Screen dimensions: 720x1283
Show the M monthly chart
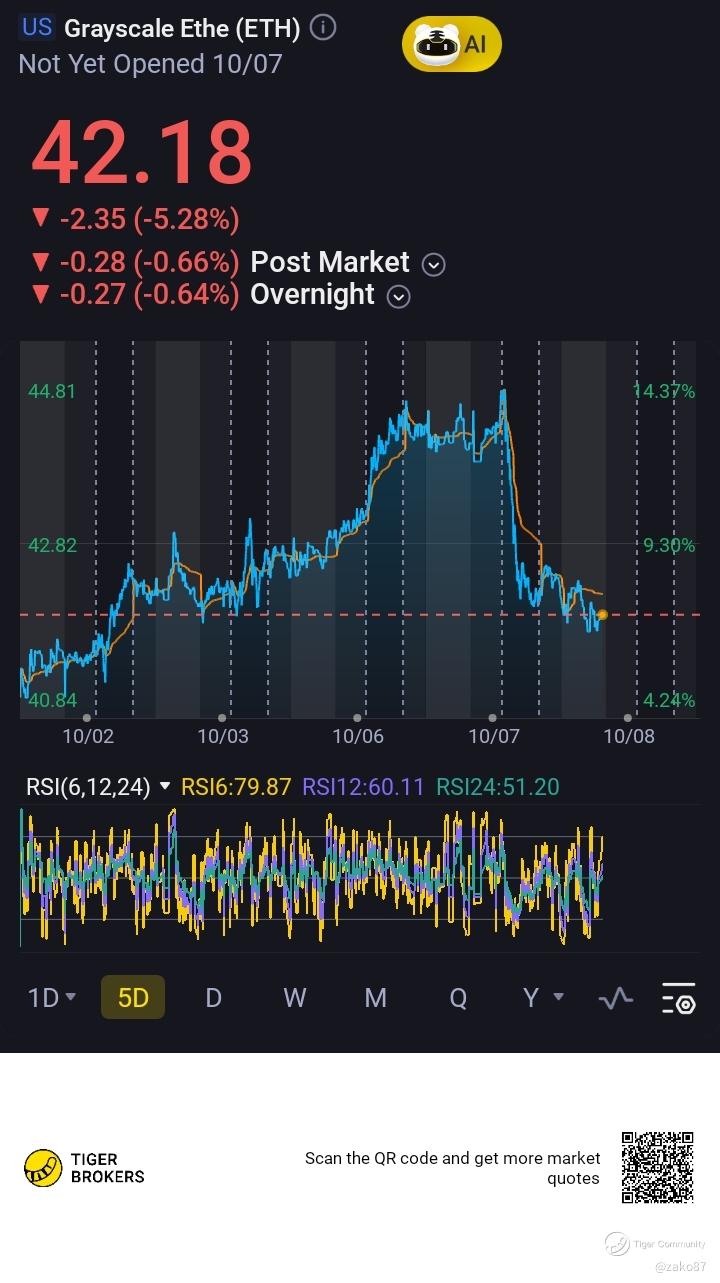click(x=375, y=998)
